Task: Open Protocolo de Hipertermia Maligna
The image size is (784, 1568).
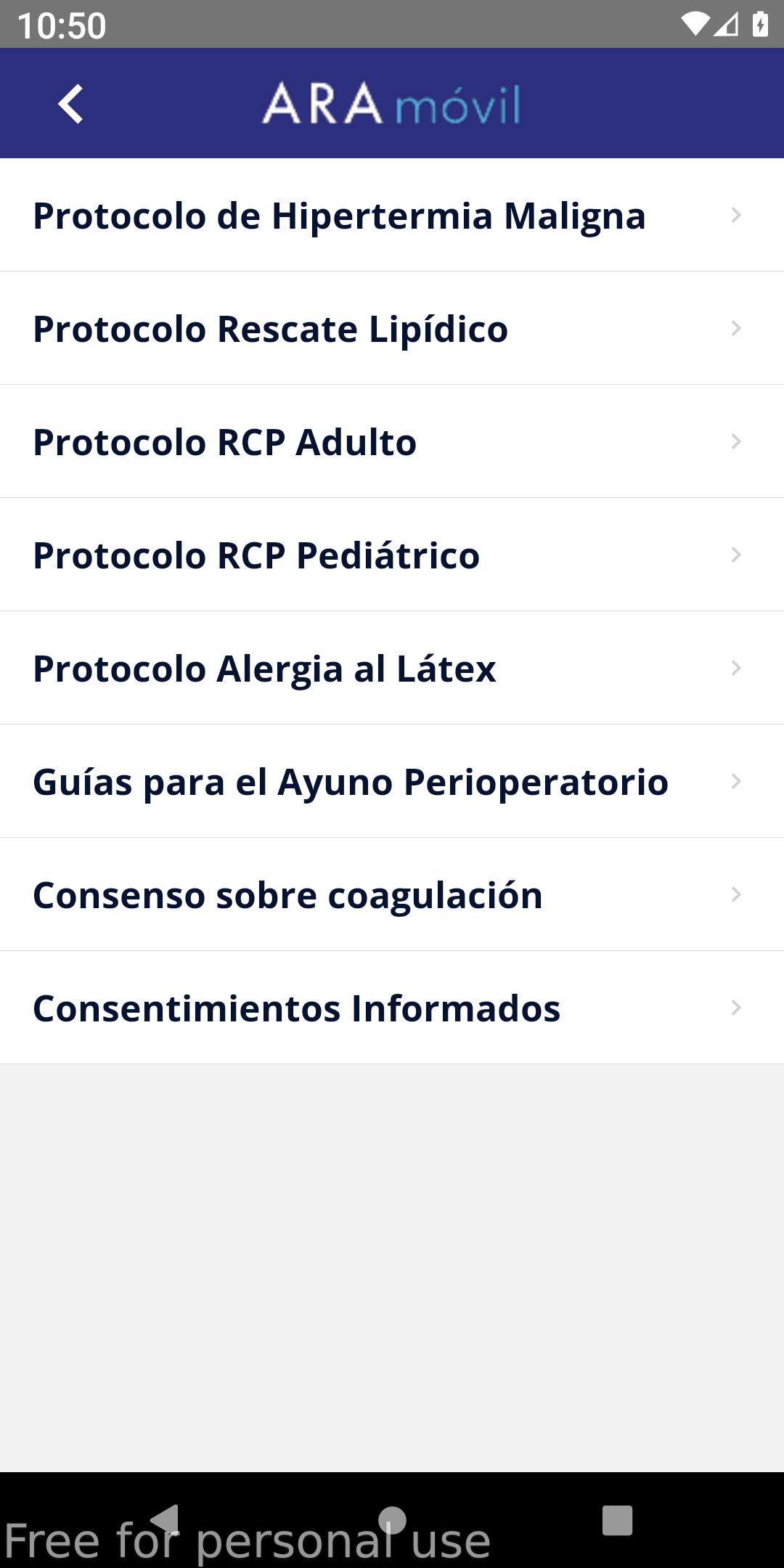Action: (x=392, y=216)
